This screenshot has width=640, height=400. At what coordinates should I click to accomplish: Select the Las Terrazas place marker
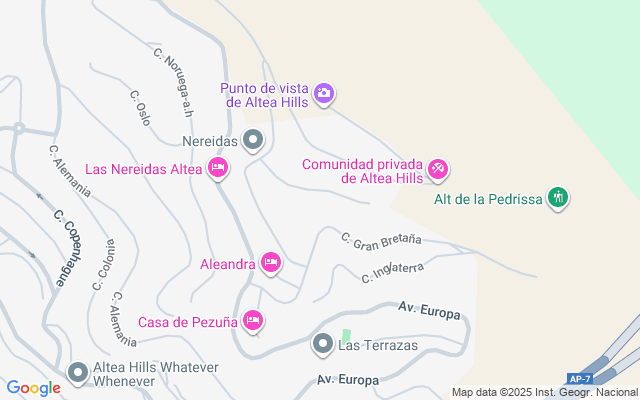point(323,345)
